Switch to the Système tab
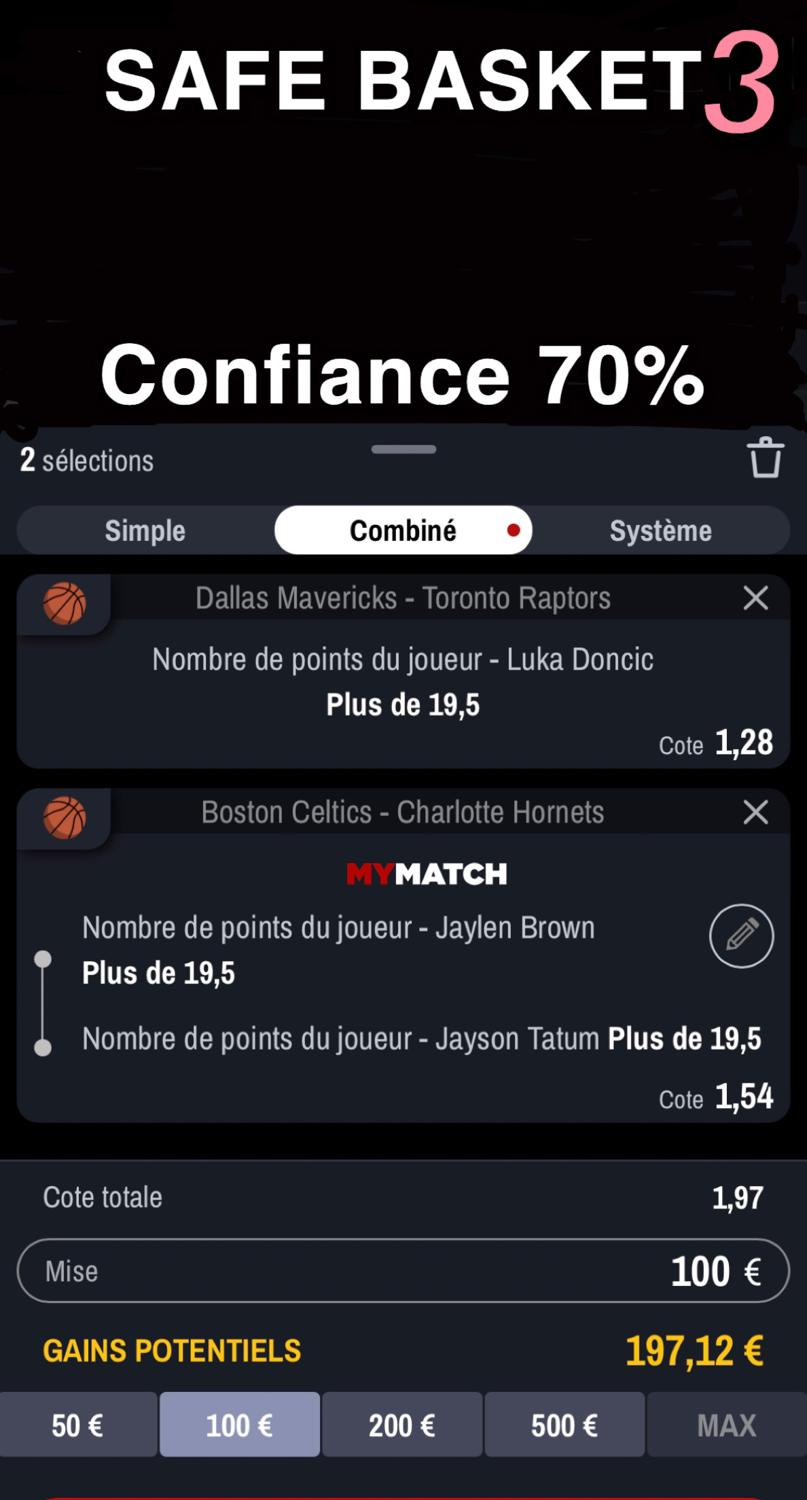 point(660,530)
